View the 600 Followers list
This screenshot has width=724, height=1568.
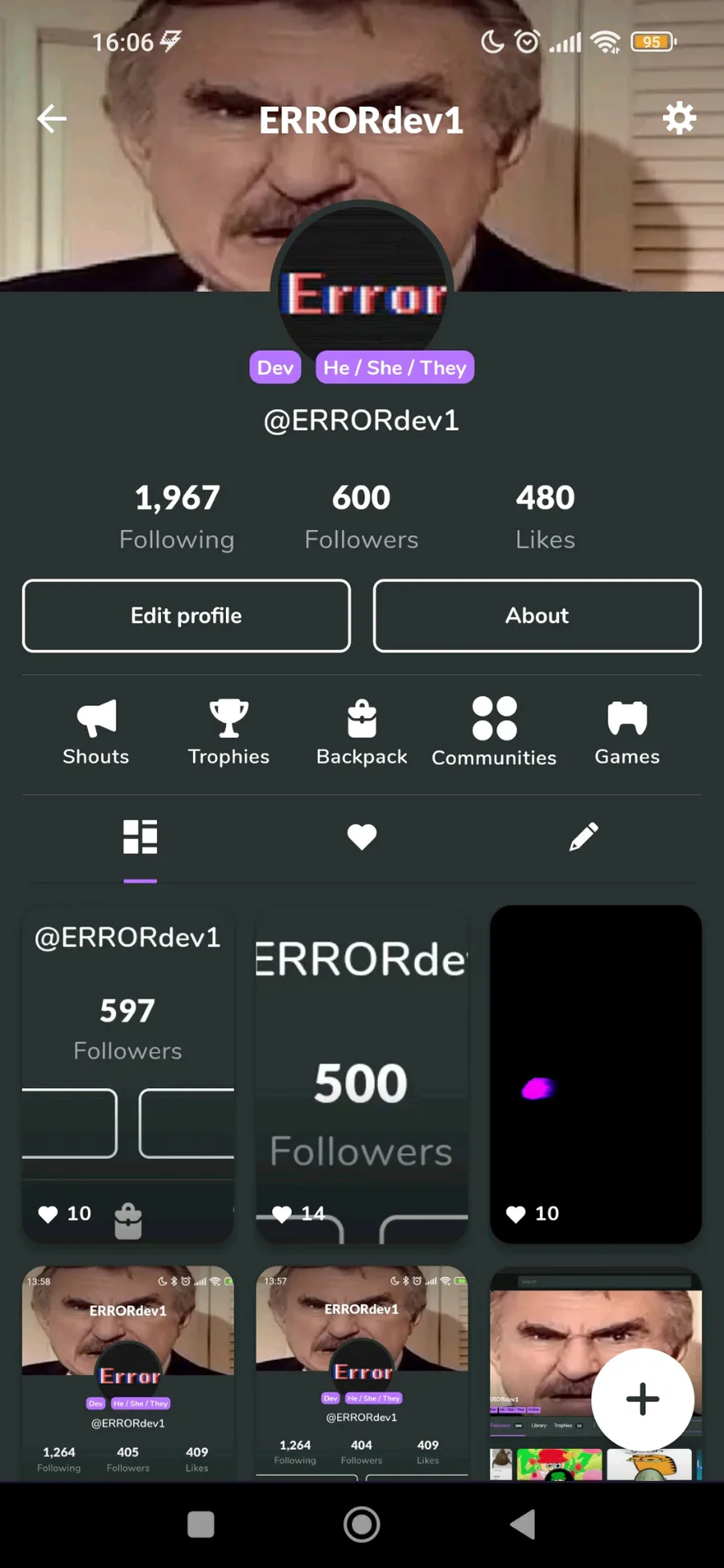point(361,516)
